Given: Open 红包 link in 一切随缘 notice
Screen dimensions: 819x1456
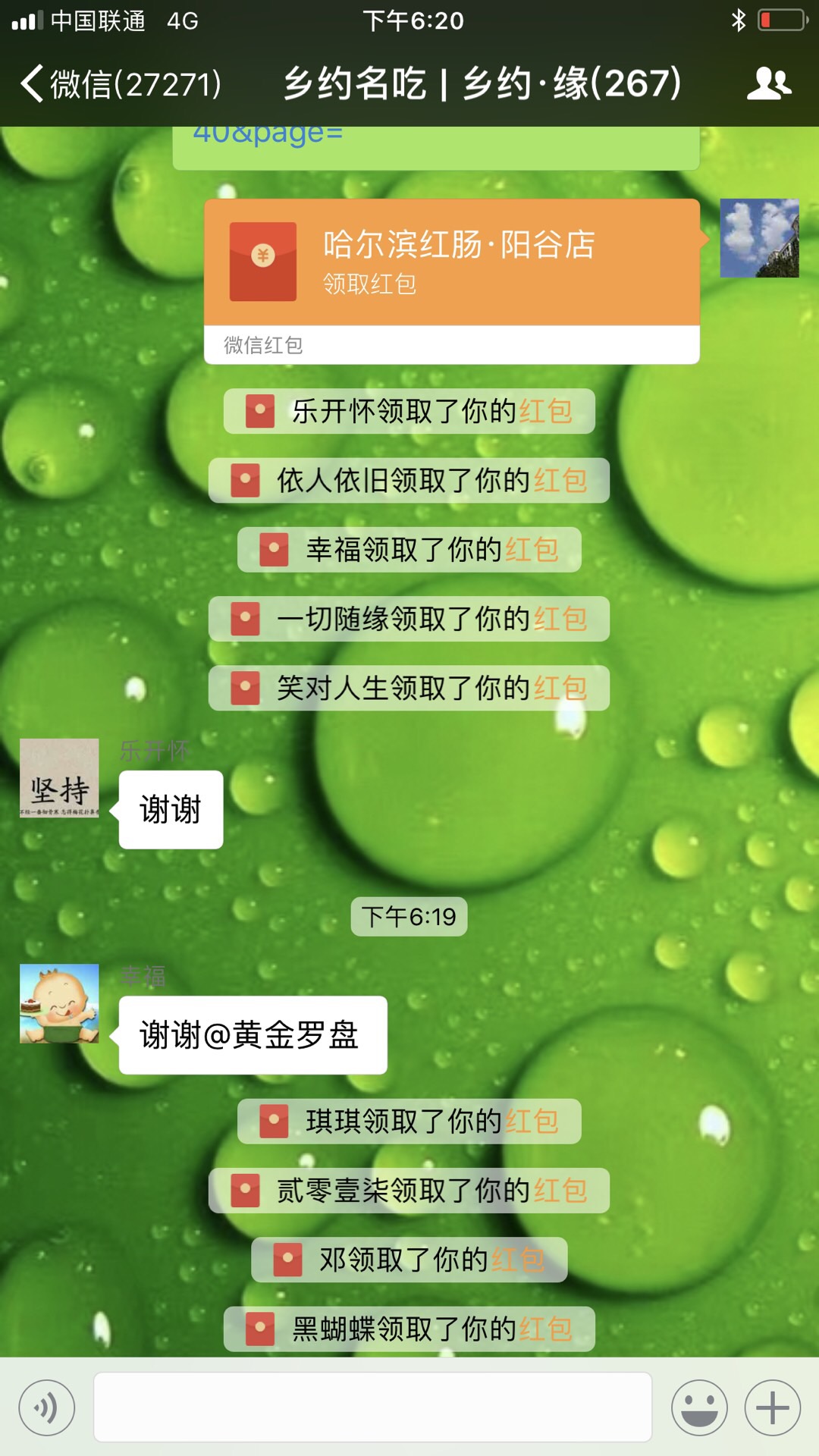Looking at the screenshot, I should tap(560, 619).
